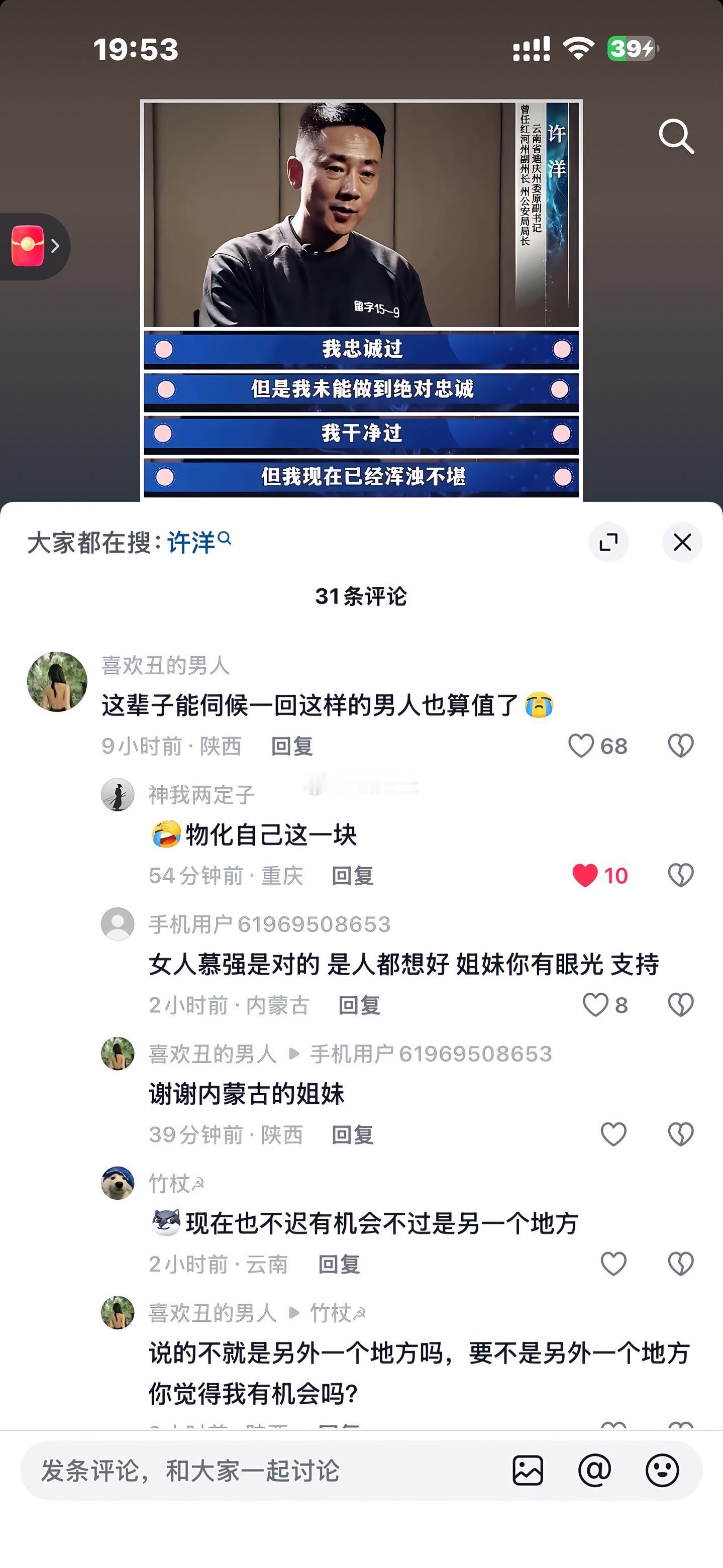Tap the dislike icon on the first comment
The image size is (723, 1568).
point(680,746)
